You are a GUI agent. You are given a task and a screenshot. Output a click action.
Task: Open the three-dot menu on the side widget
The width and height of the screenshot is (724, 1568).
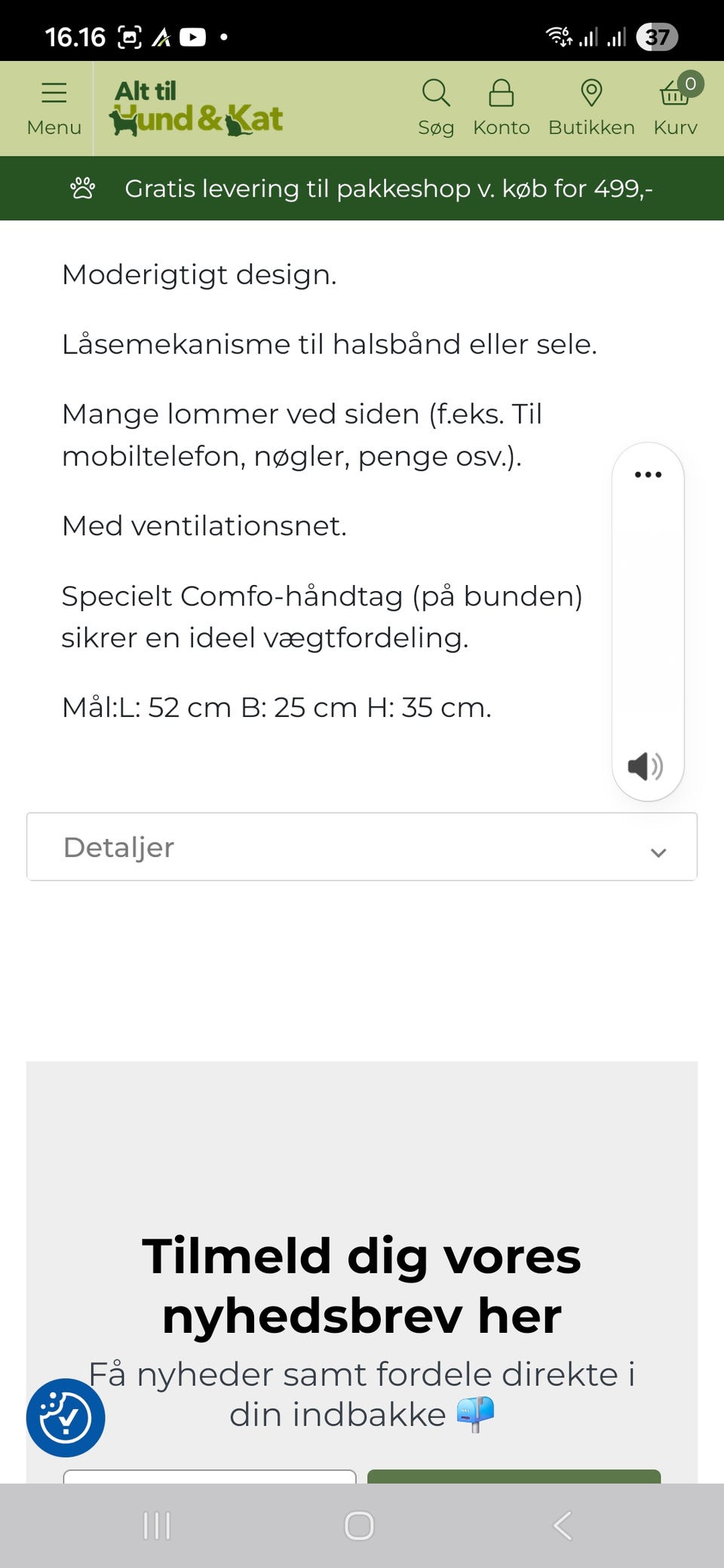click(x=647, y=473)
